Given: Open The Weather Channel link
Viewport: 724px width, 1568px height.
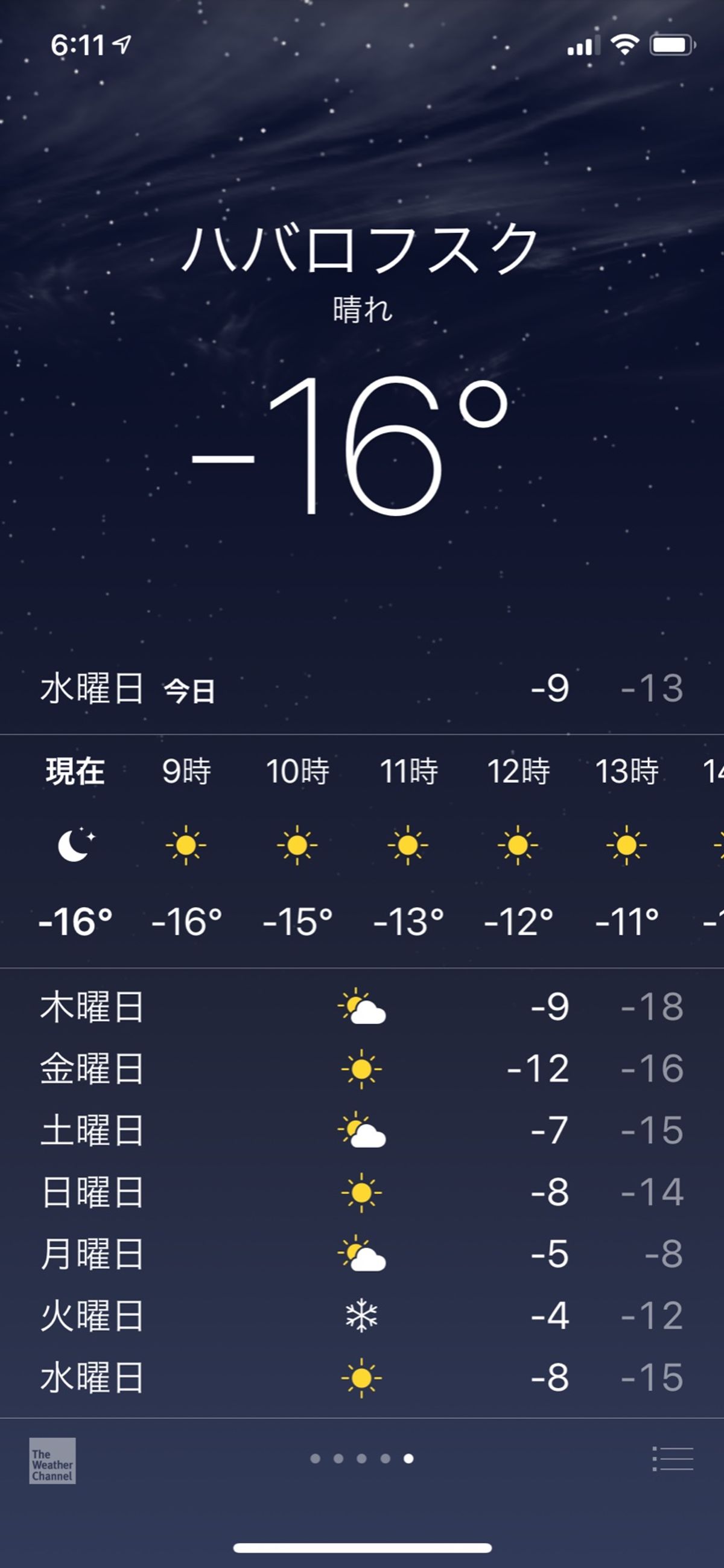Looking at the screenshot, I should (52, 1460).
